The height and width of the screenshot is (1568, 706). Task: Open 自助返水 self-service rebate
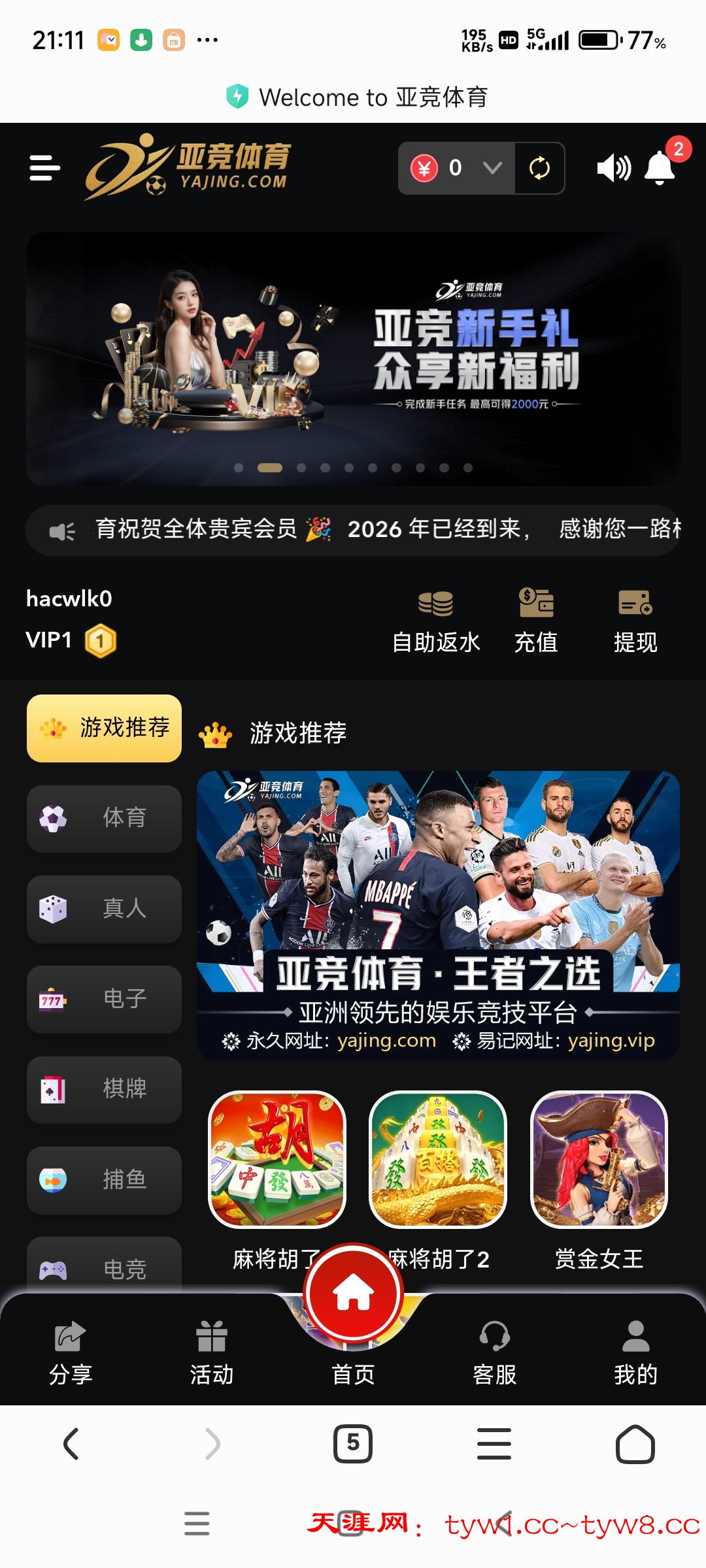pos(436,621)
